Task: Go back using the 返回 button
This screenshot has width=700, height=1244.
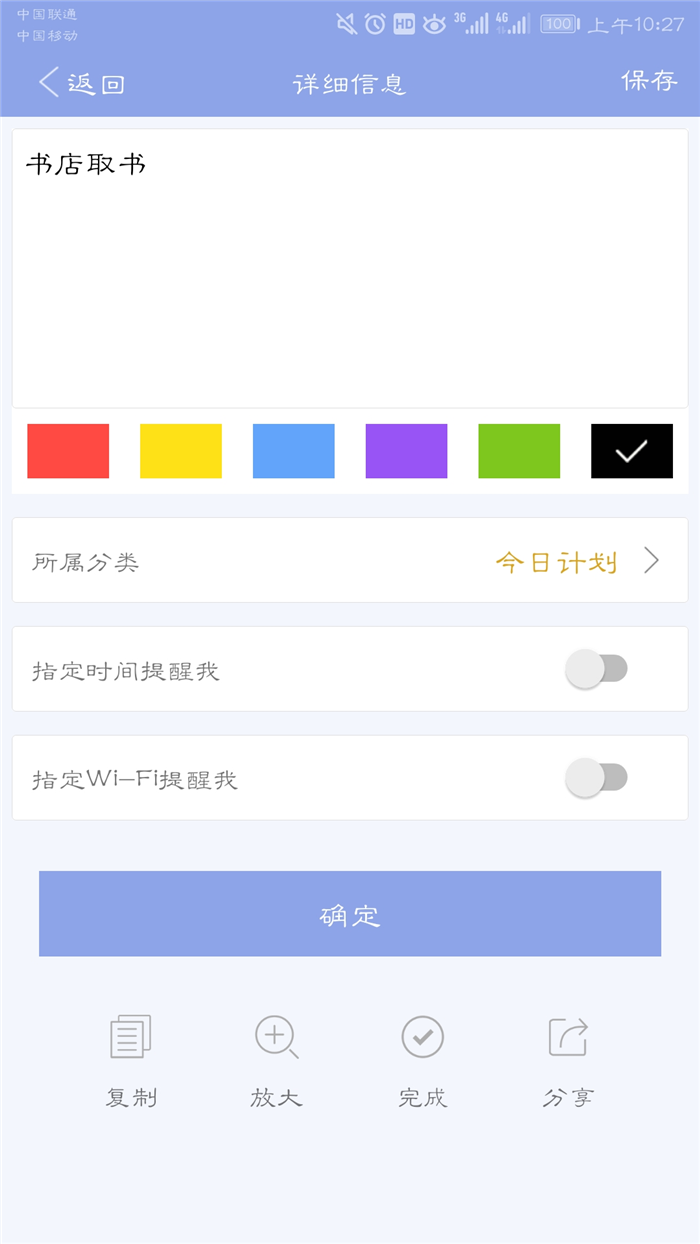Action: pos(80,83)
